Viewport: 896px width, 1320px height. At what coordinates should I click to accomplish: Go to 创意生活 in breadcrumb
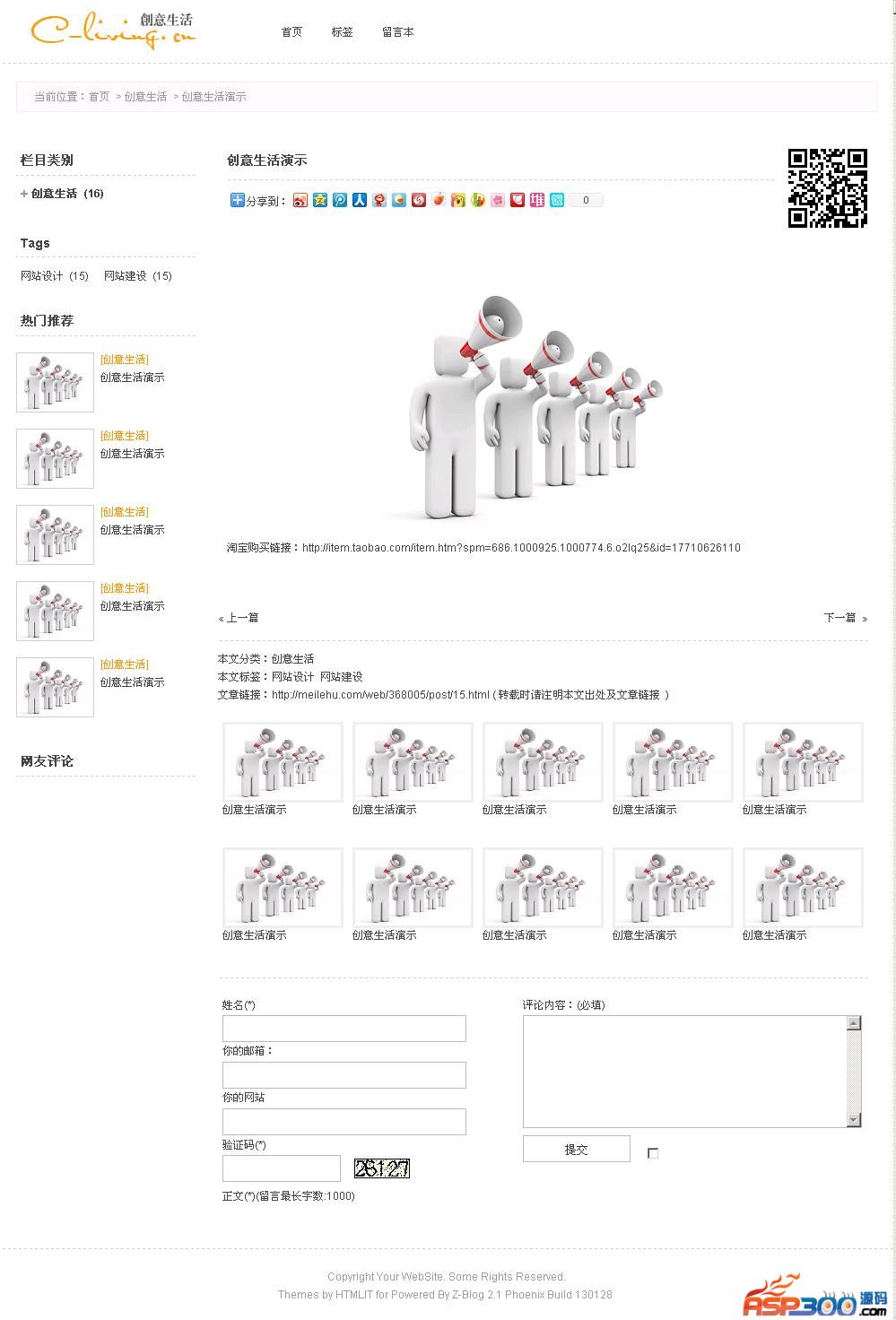pos(145,97)
